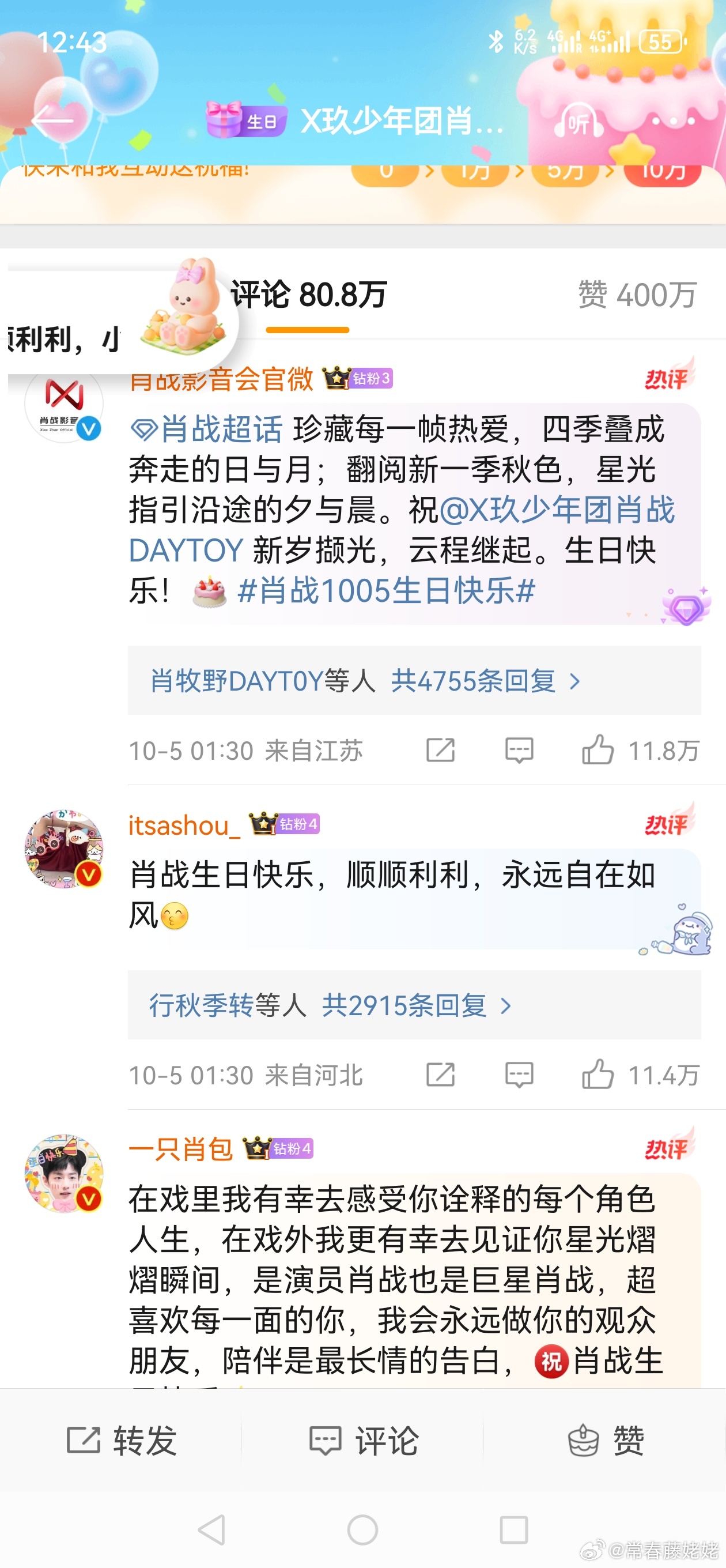Tap 转发 in the bottom bar
Screen dimensions: 726x1568
122,1440
